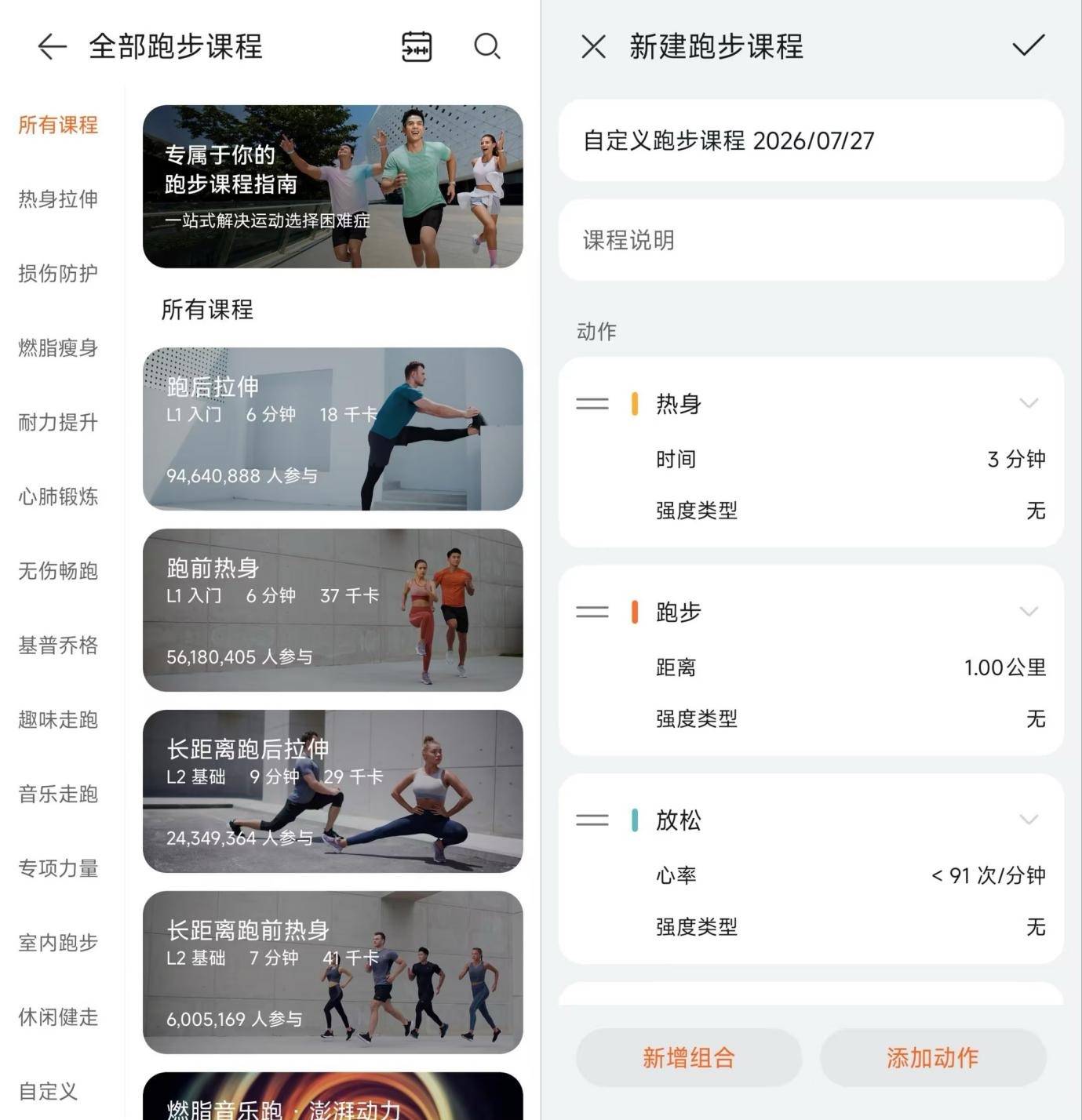This screenshot has height=1120, width=1082.
Task: Tap the 课程说明 description field
Action: pos(811,240)
